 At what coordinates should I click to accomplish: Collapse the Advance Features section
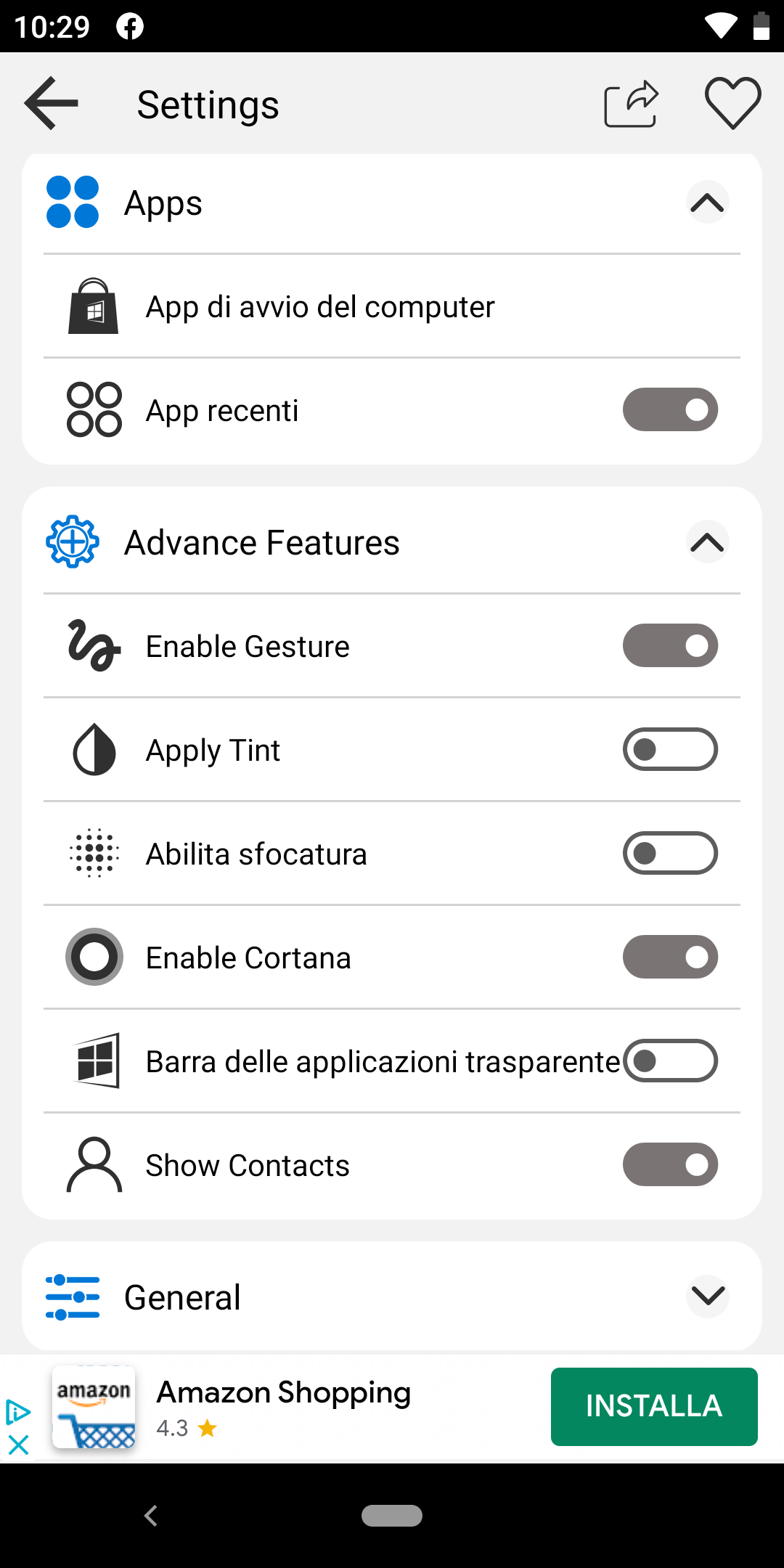tap(707, 542)
